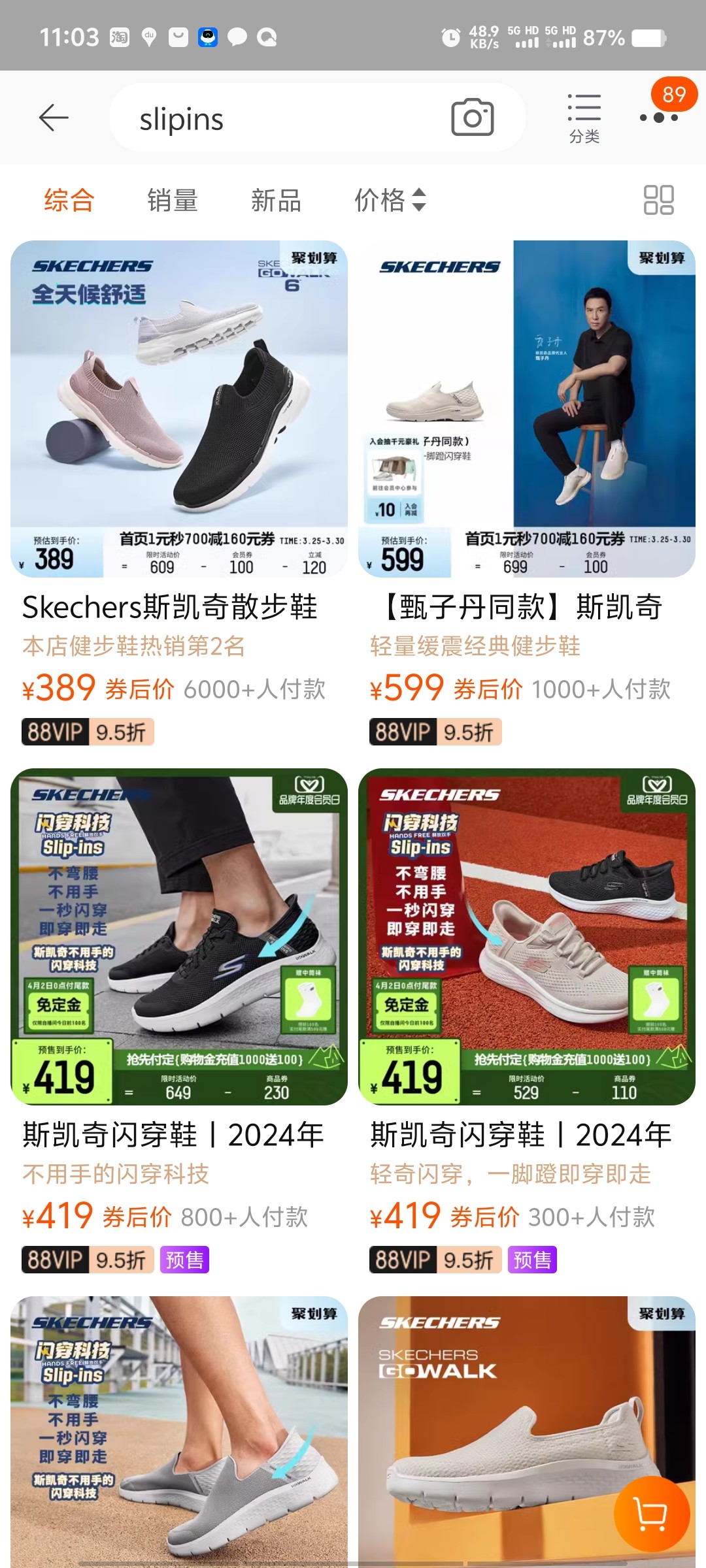Viewport: 706px width, 1568px height.
Task: Open camera image search
Action: point(472,118)
